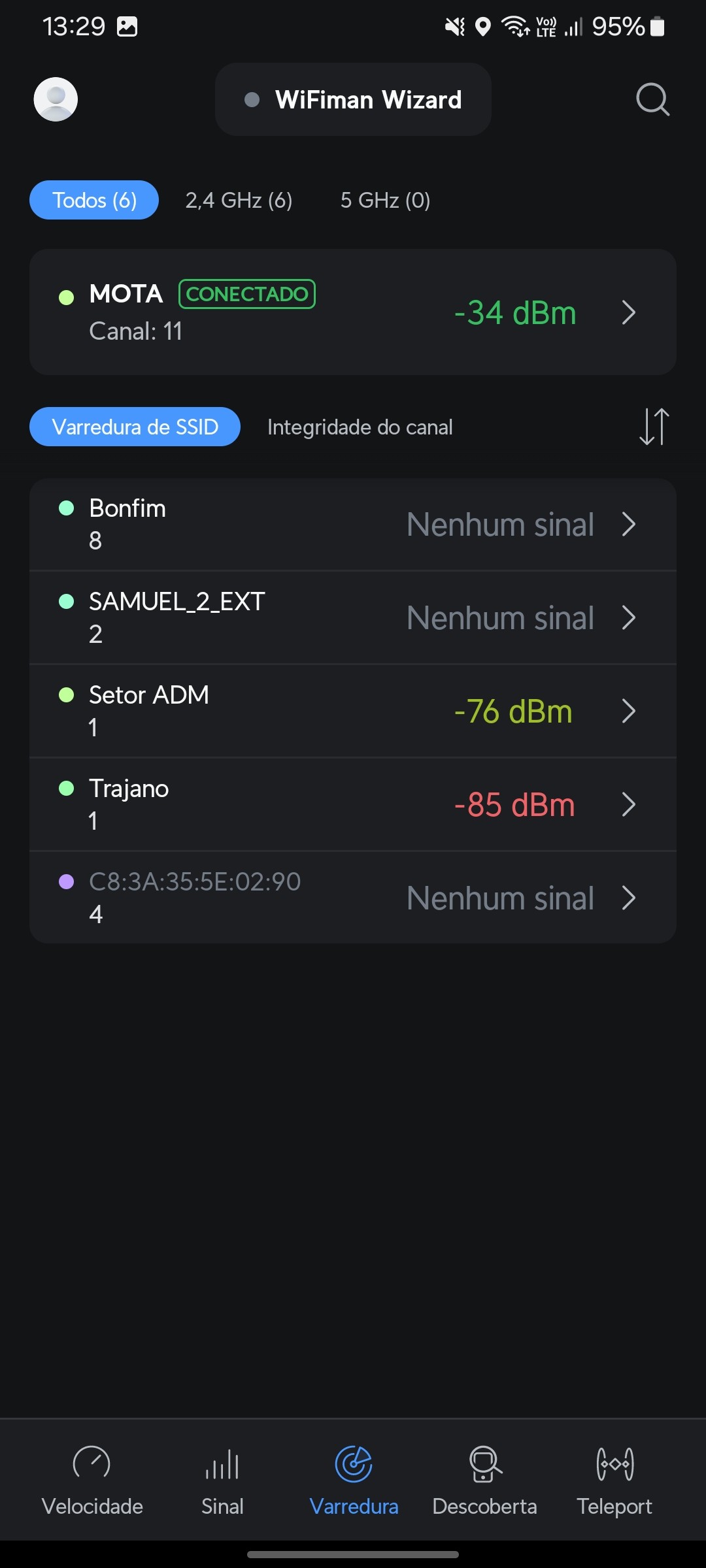Open the SAMUEL_2_EXT network row

click(353, 617)
